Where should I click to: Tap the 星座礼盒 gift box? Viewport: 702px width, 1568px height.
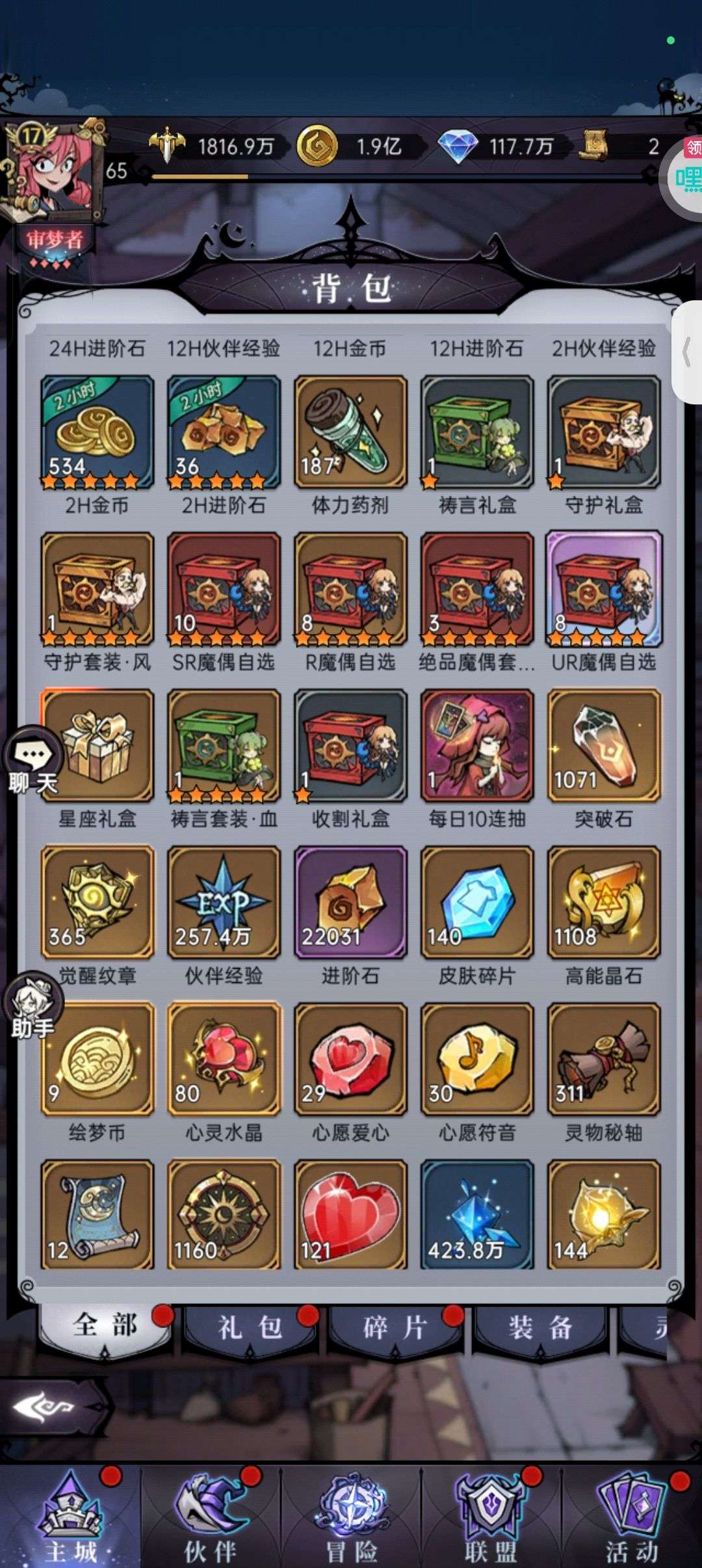[97, 746]
